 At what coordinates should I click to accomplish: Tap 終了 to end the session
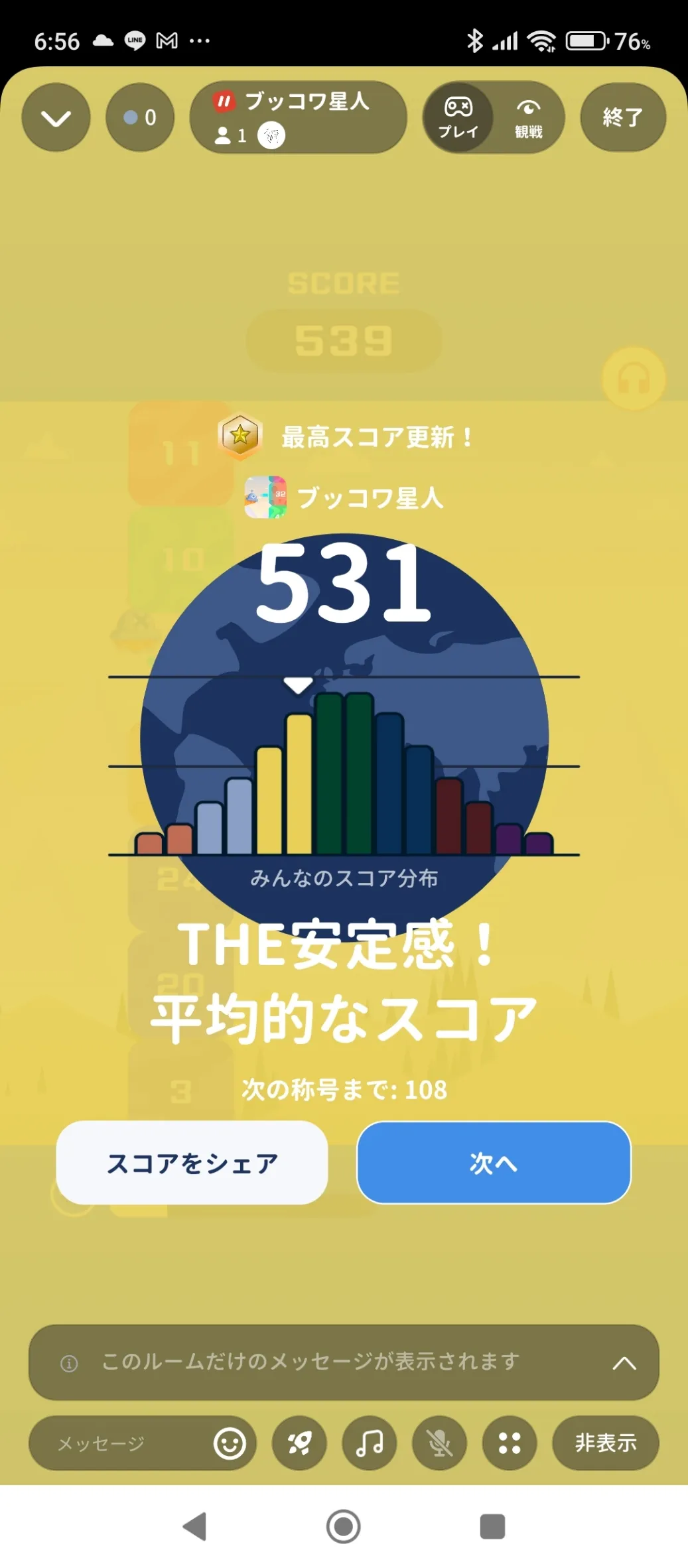[622, 117]
